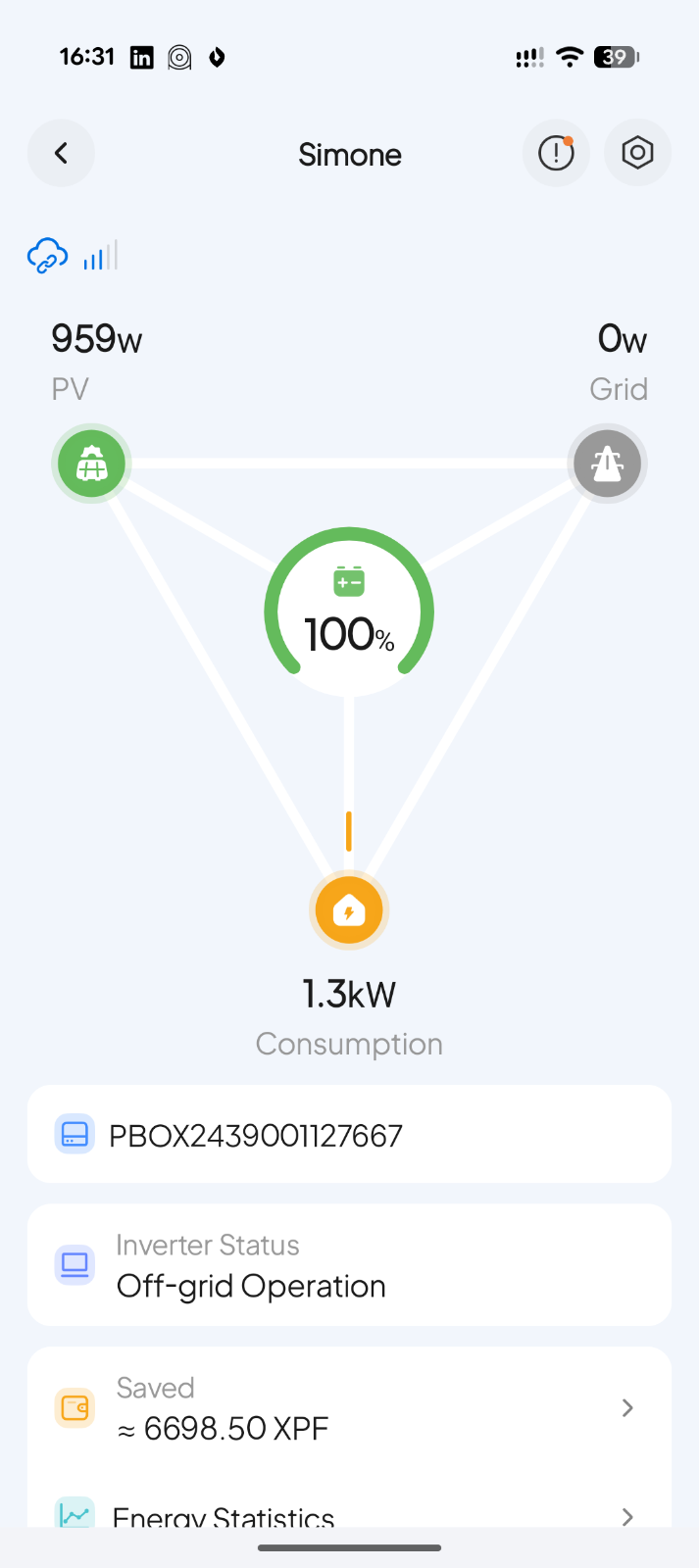Open the battery 100% gauge
Viewport: 699px width, 1568px height.
click(x=349, y=613)
